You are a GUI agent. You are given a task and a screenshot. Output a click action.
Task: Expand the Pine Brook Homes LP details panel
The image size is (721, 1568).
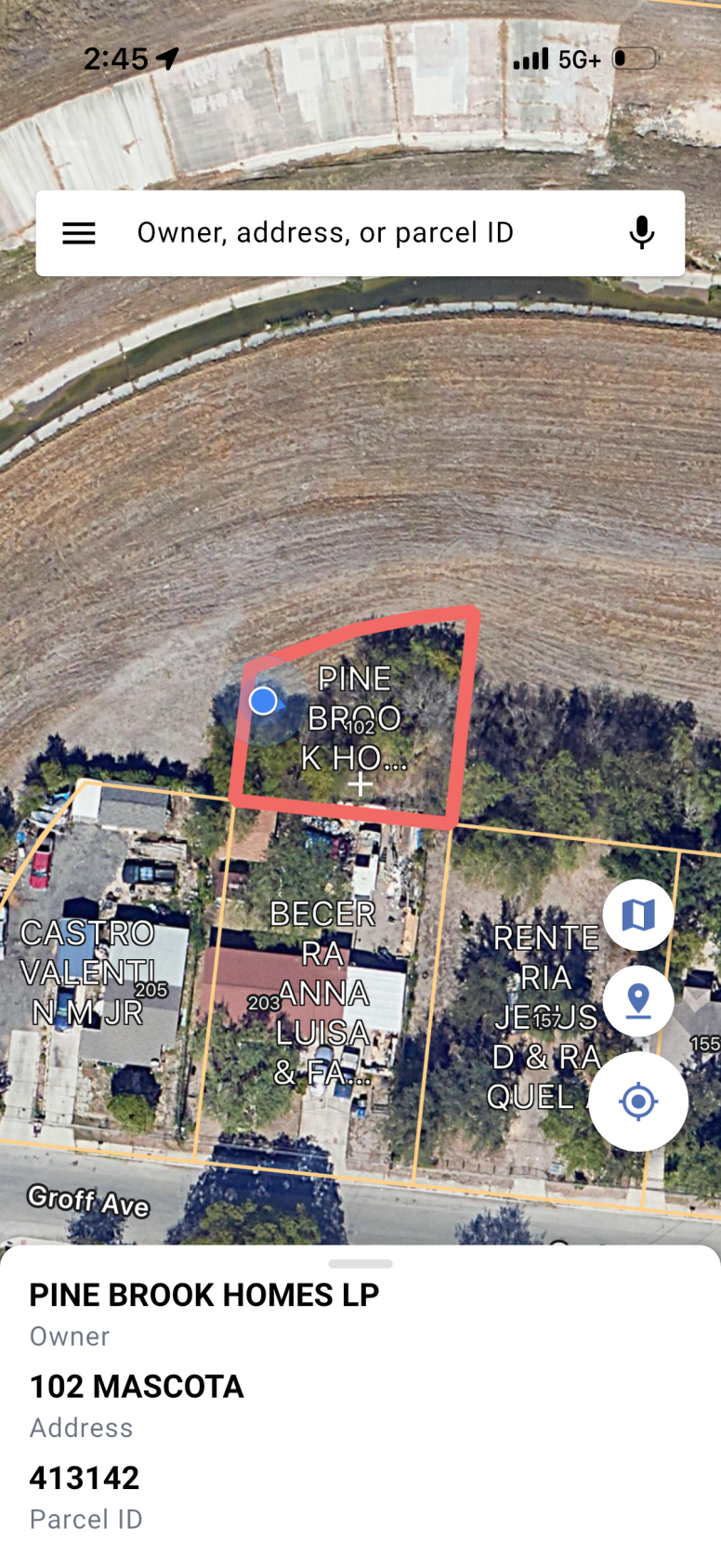click(x=360, y=1265)
